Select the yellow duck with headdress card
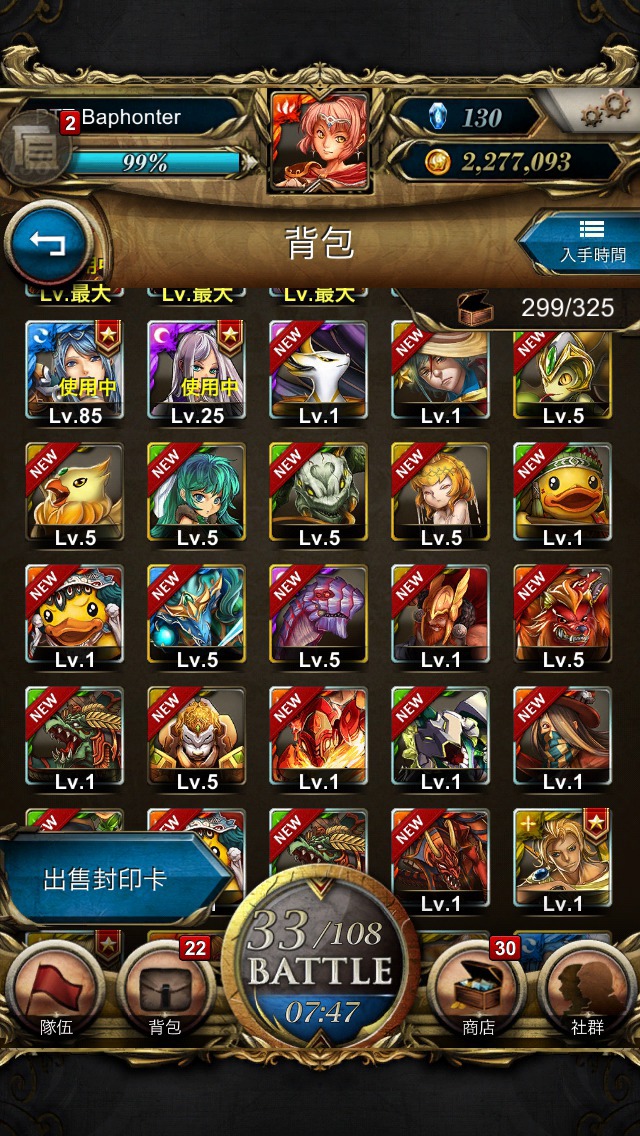The image size is (640, 1136). (x=562, y=493)
